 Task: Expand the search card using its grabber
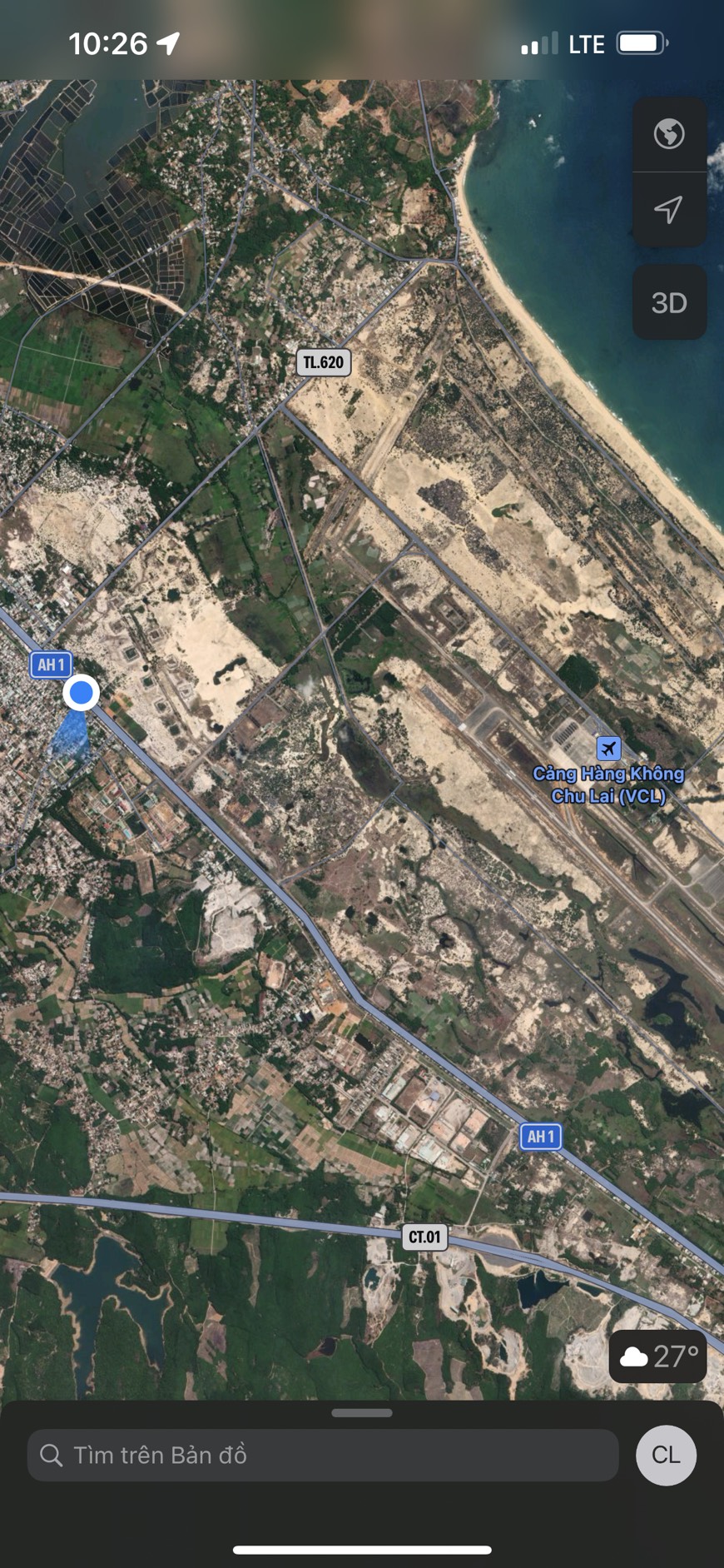[362, 1413]
